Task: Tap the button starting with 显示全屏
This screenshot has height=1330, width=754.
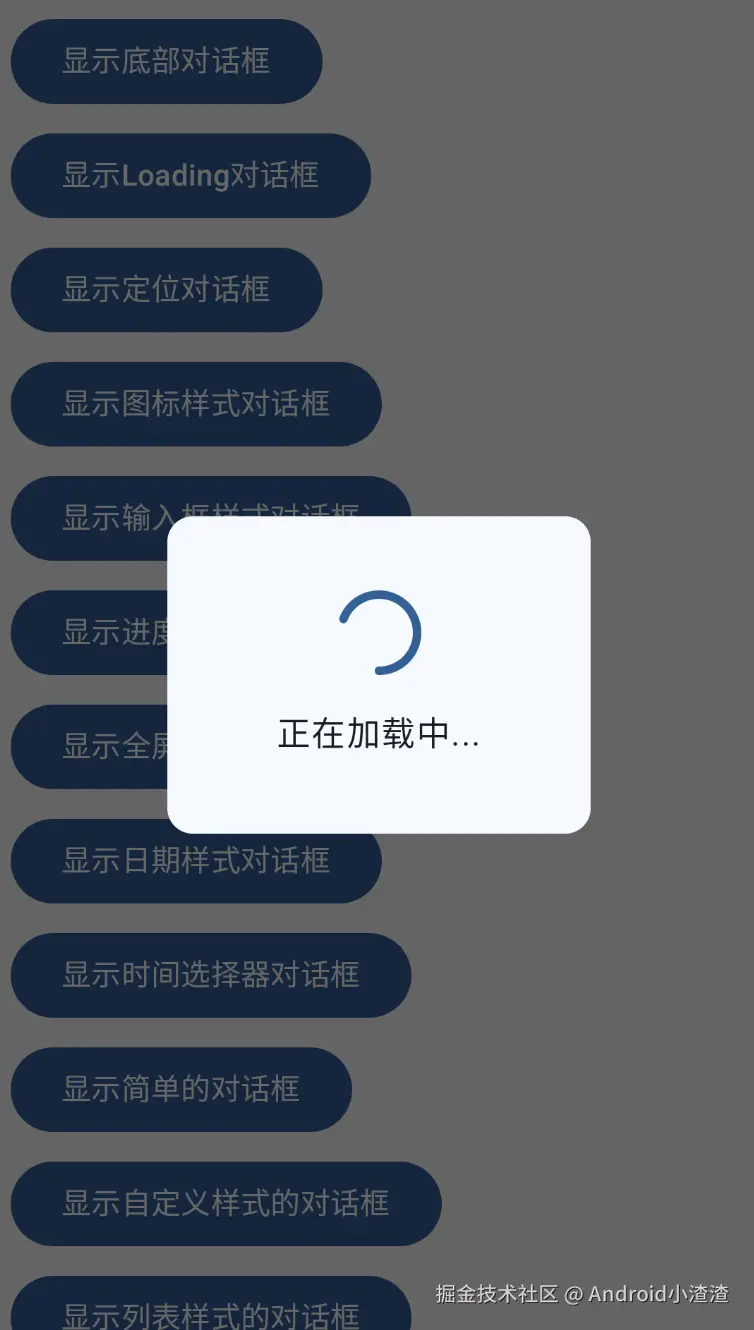Action: tap(90, 746)
